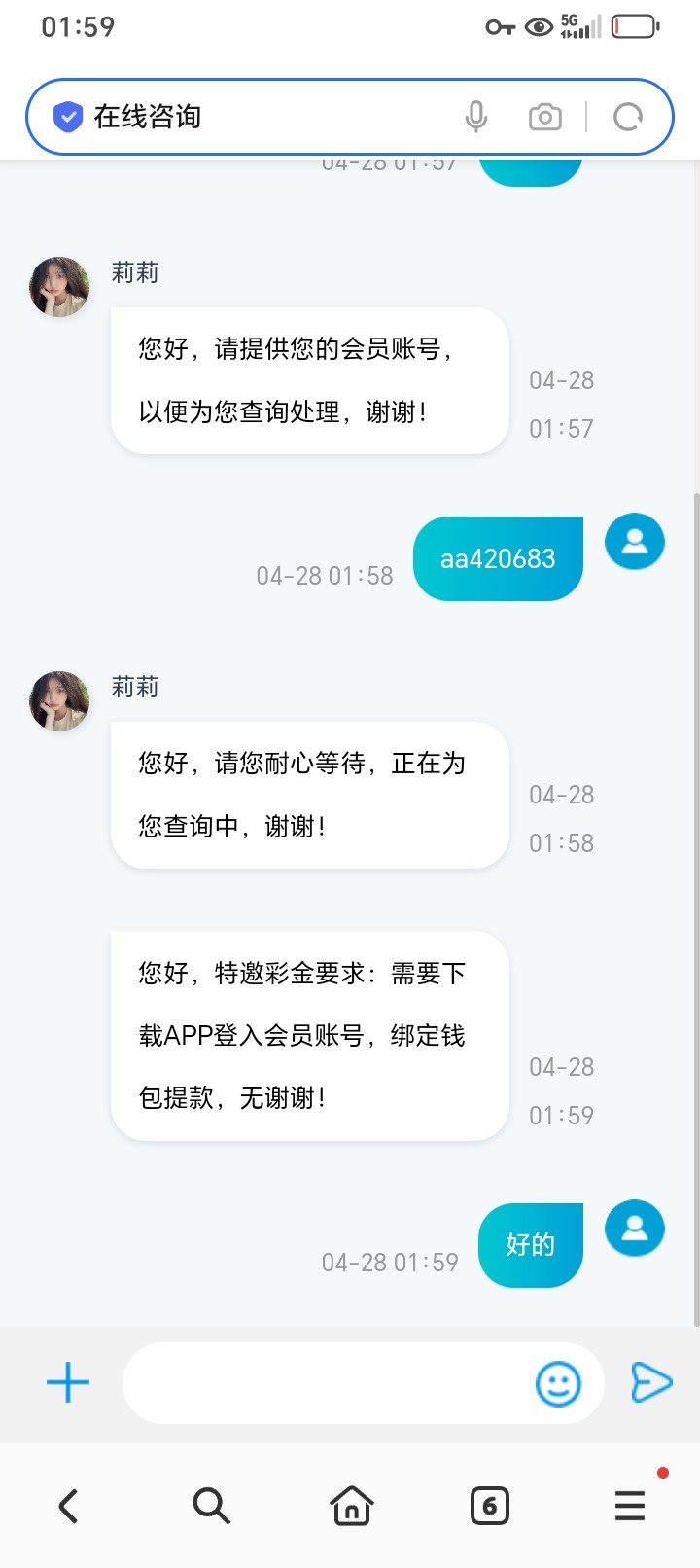This screenshot has height=1568, width=700.
Task: Tap the shield security icon in address bar
Action: click(x=67, y=117)
